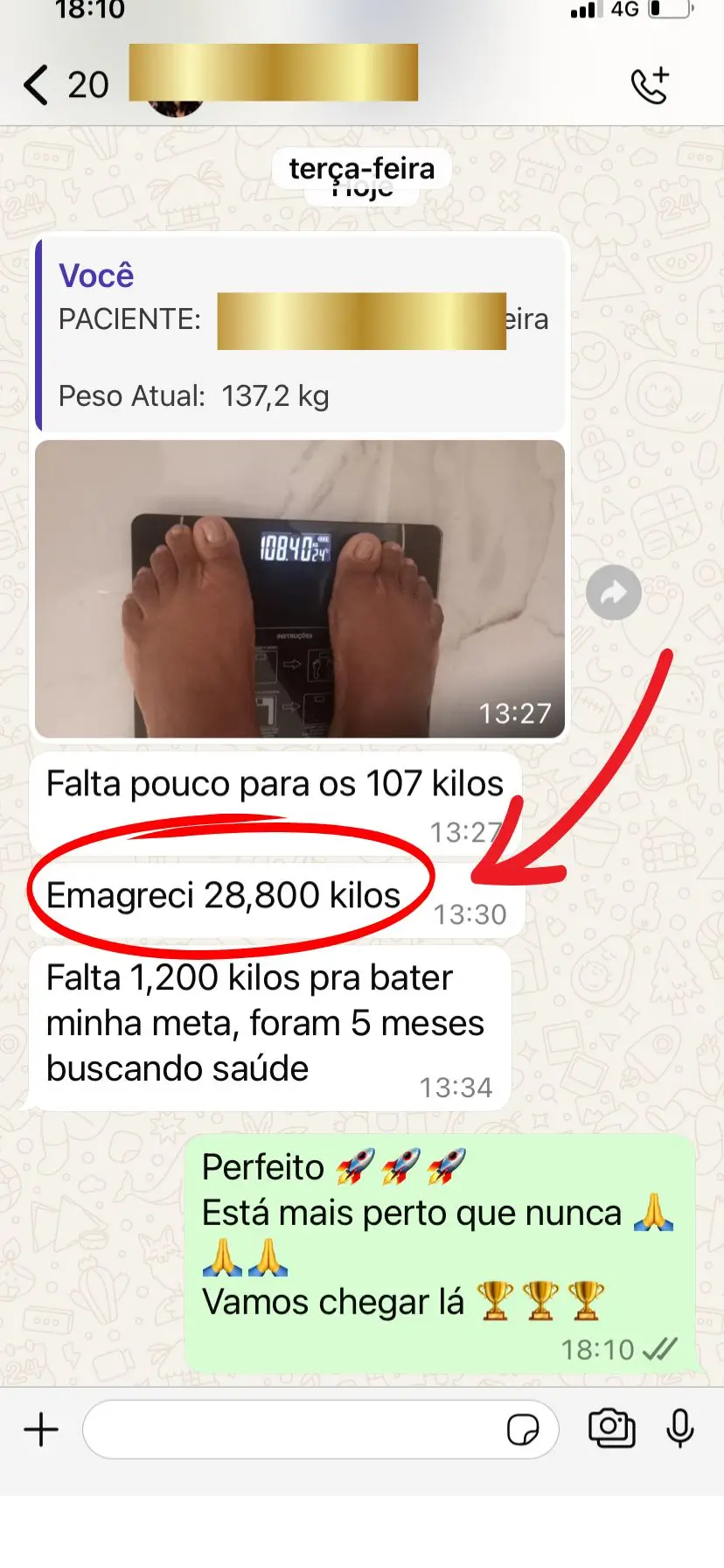Open contact info from the header
Screen dimensions: 724x1568
click(x=273, y=79)
